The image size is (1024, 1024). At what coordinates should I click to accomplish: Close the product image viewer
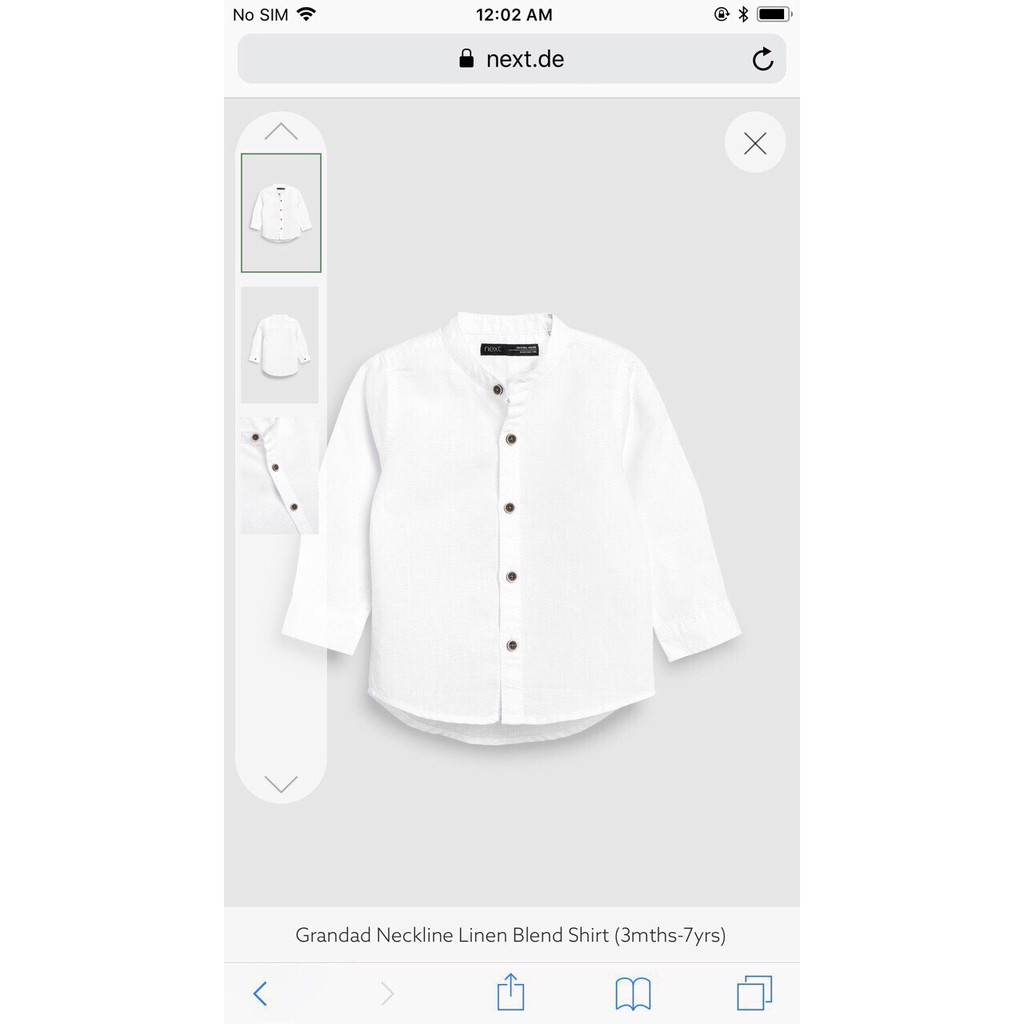pyautogui.click(x=755, y=143)
